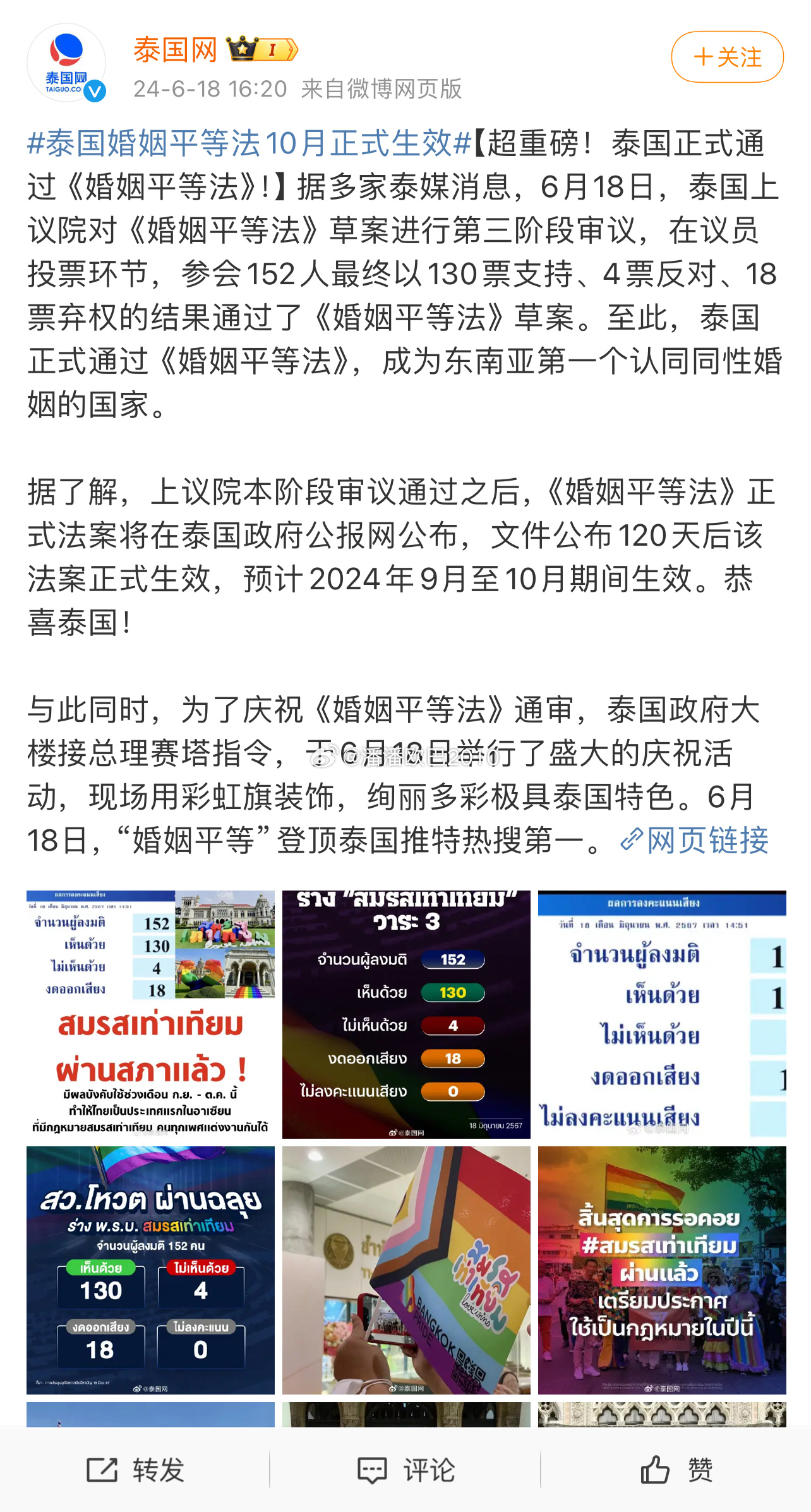
Task: View the สิ้นสุดการรอคอย celebration image
Action: (662, 1270)
